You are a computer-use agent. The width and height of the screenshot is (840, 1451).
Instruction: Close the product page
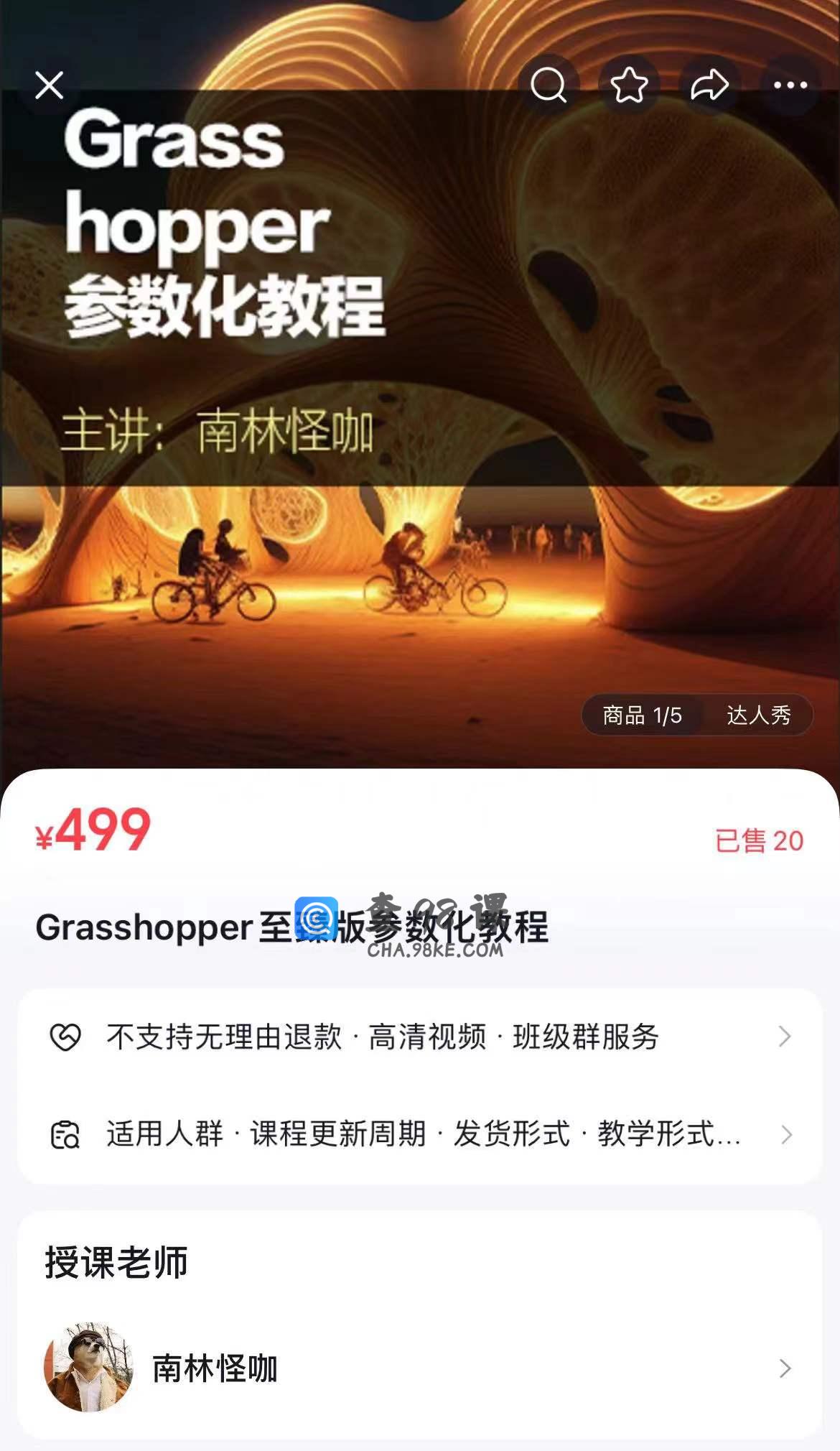click(x=49, y=85)
